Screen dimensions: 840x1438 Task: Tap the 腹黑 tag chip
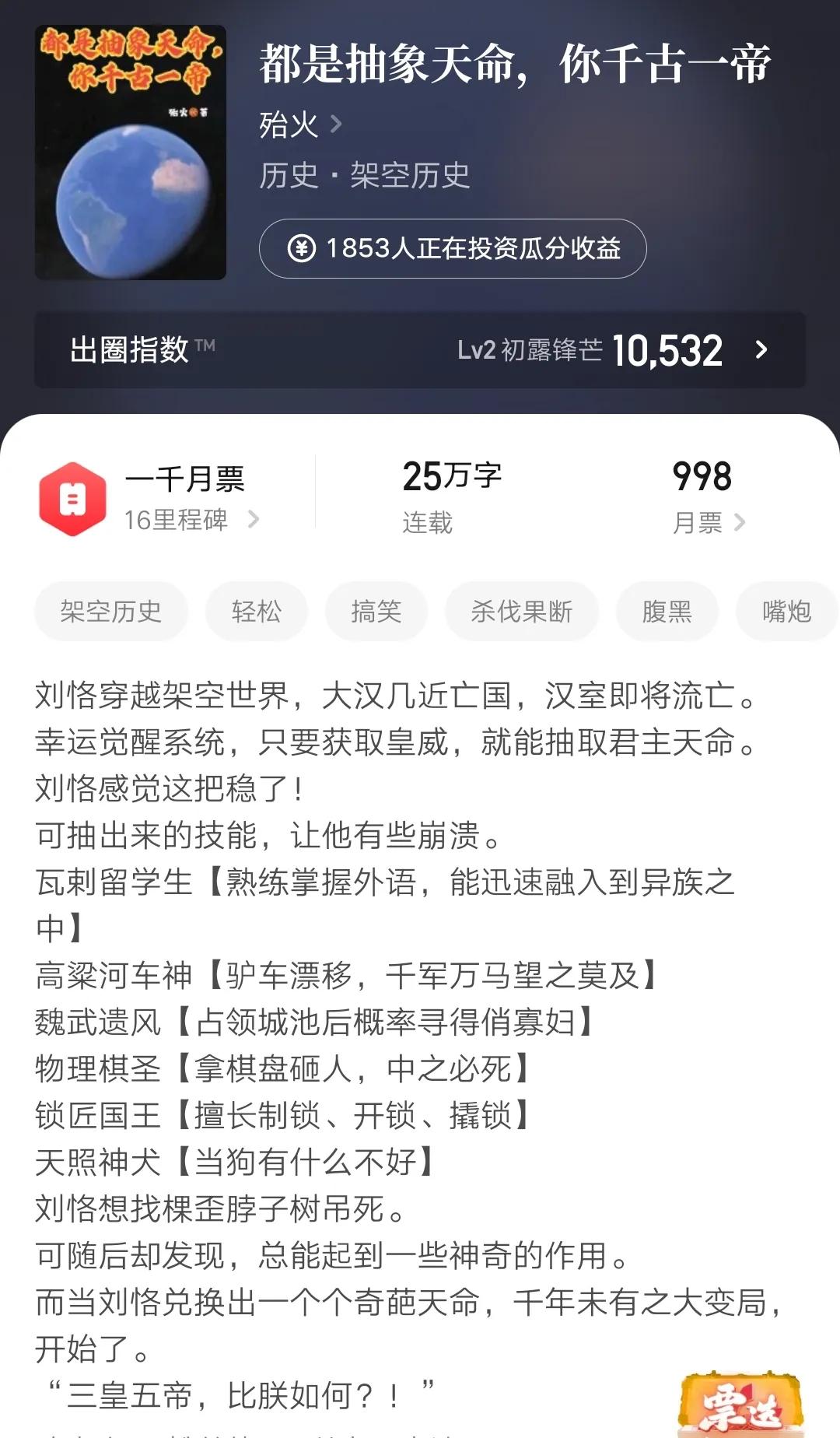(x=667, y=612)
